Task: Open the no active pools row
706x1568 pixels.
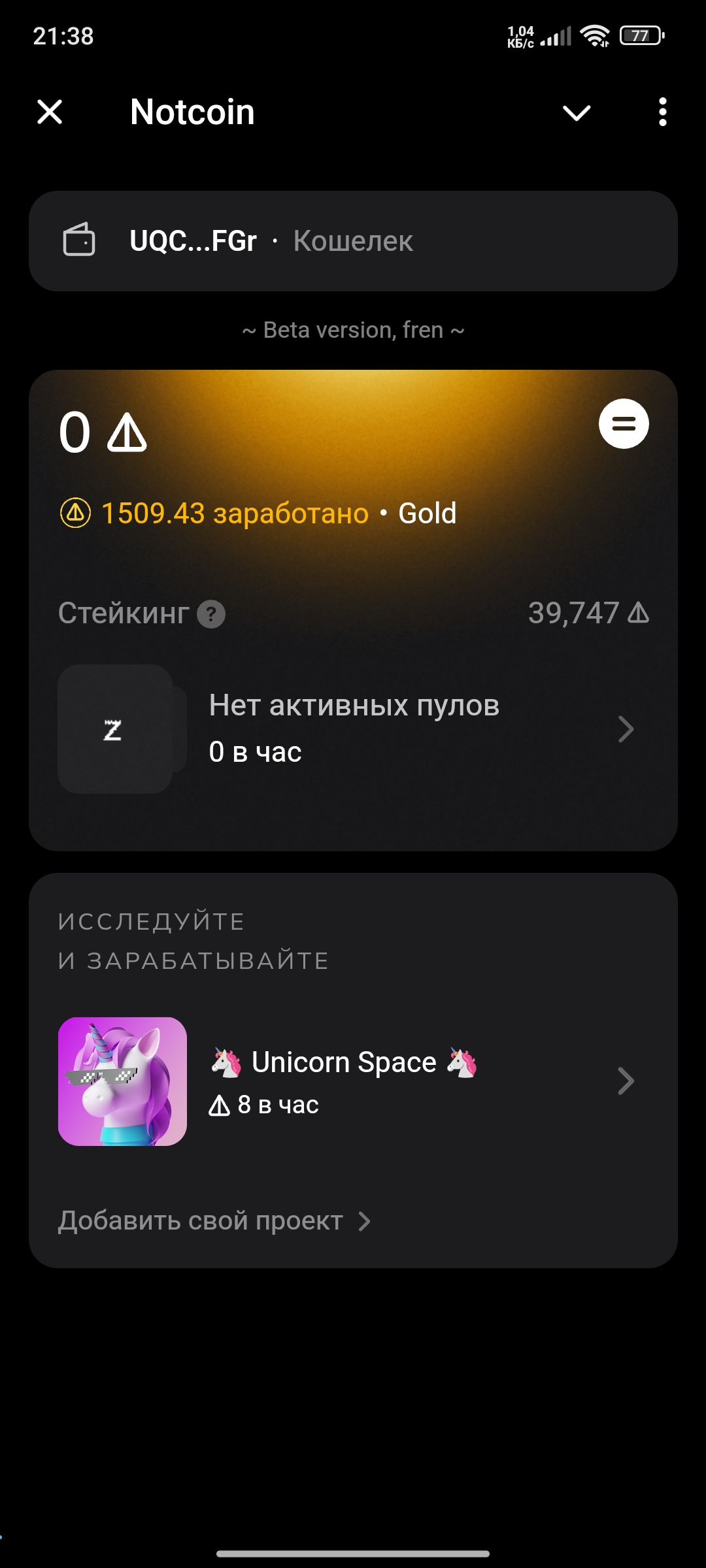Action: tap(353, 729)
